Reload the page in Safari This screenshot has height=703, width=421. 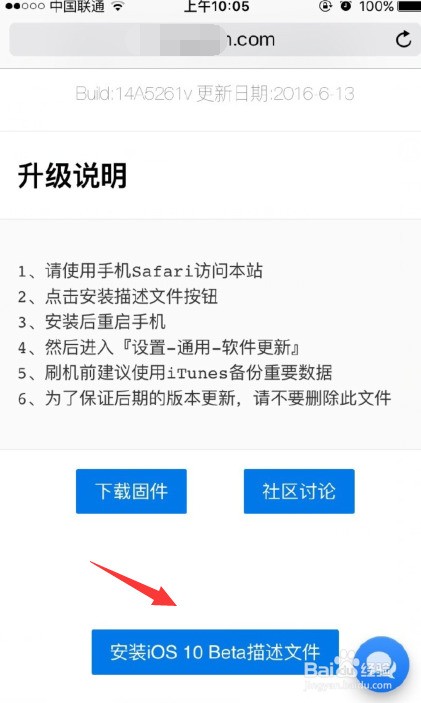coord(403,39)
